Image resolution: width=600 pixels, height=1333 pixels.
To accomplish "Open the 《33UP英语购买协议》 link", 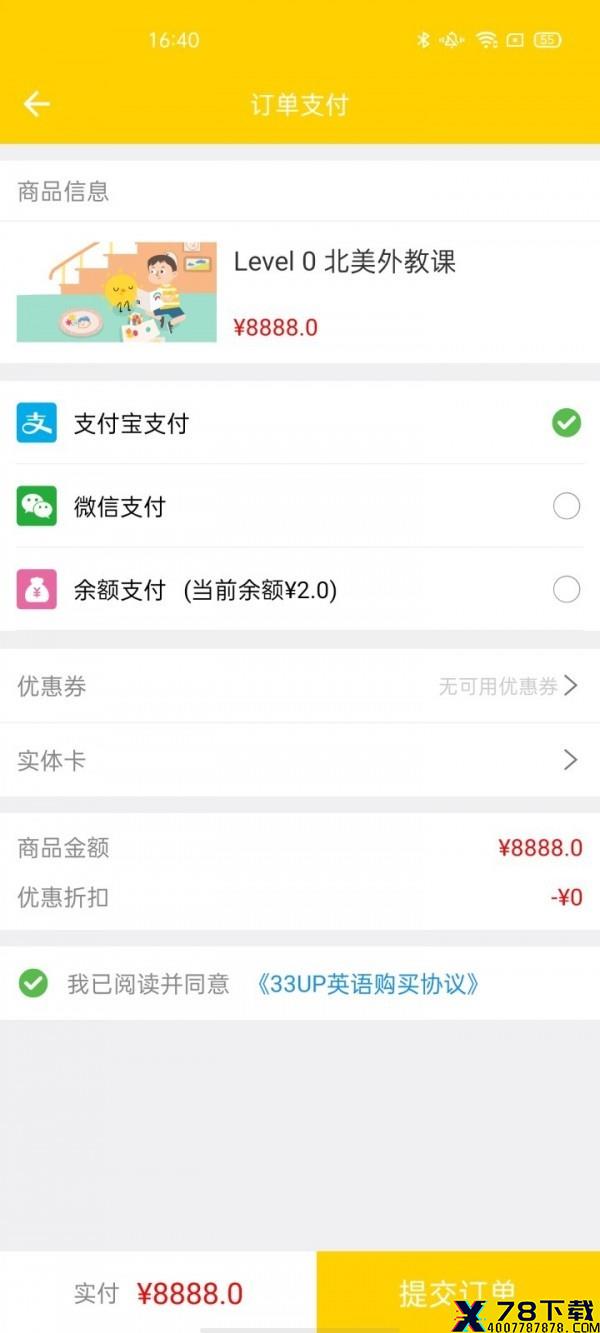I will pyautogui.click(x=367, y=984).
